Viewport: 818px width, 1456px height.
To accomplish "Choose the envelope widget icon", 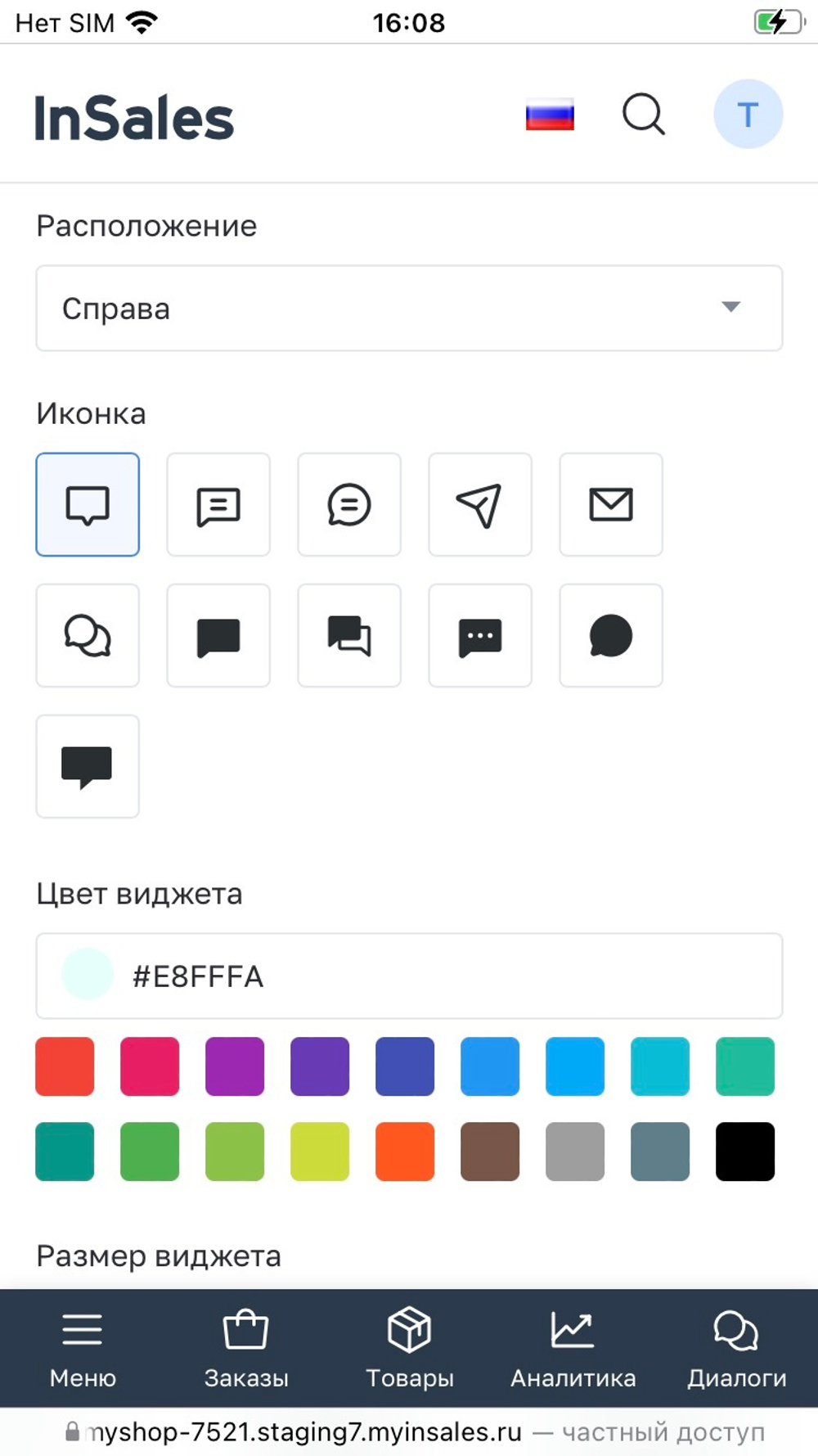I will [x=611, y=505].
